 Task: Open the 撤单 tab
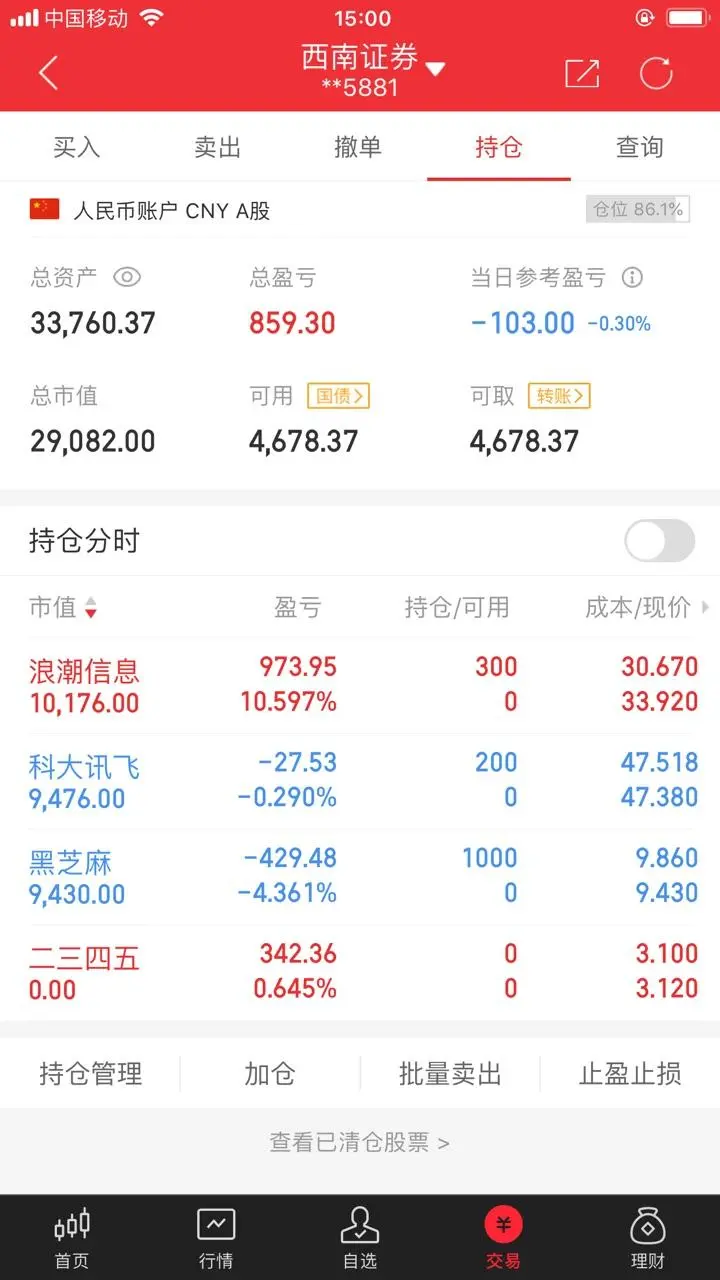[358, 147]
